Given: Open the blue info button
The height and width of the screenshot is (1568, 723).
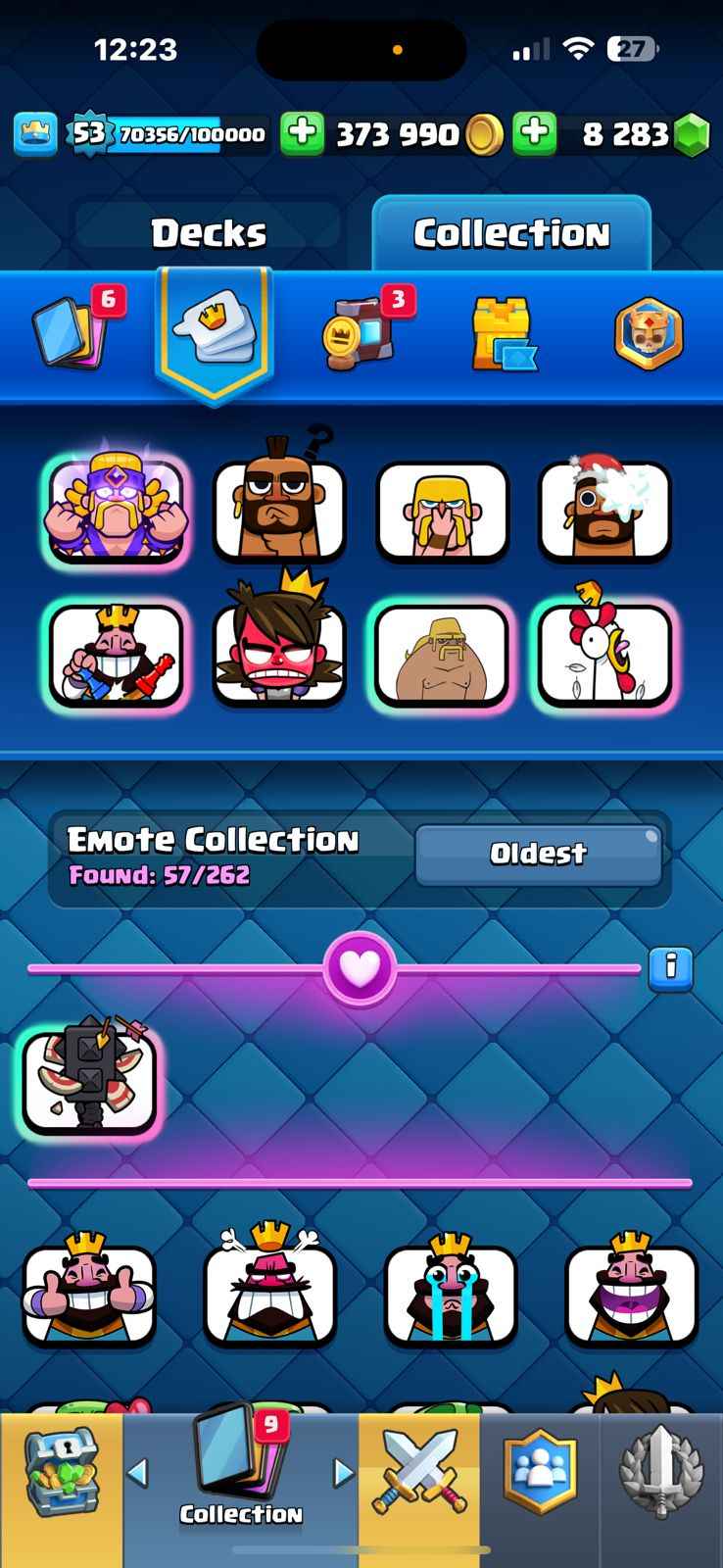Looking at the screenshot, I should [671, 967].
